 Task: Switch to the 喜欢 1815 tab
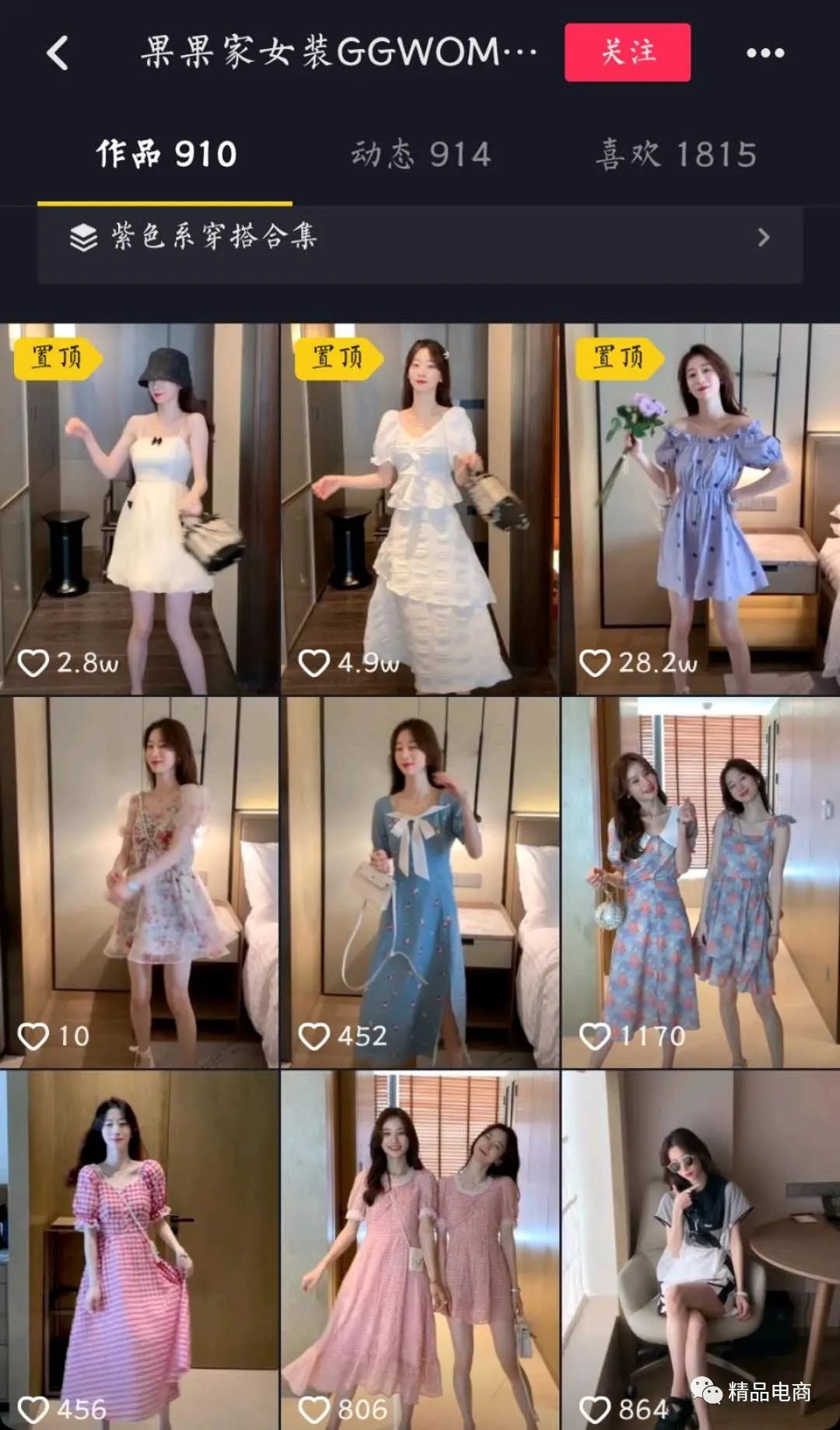[x=676, y=154]
